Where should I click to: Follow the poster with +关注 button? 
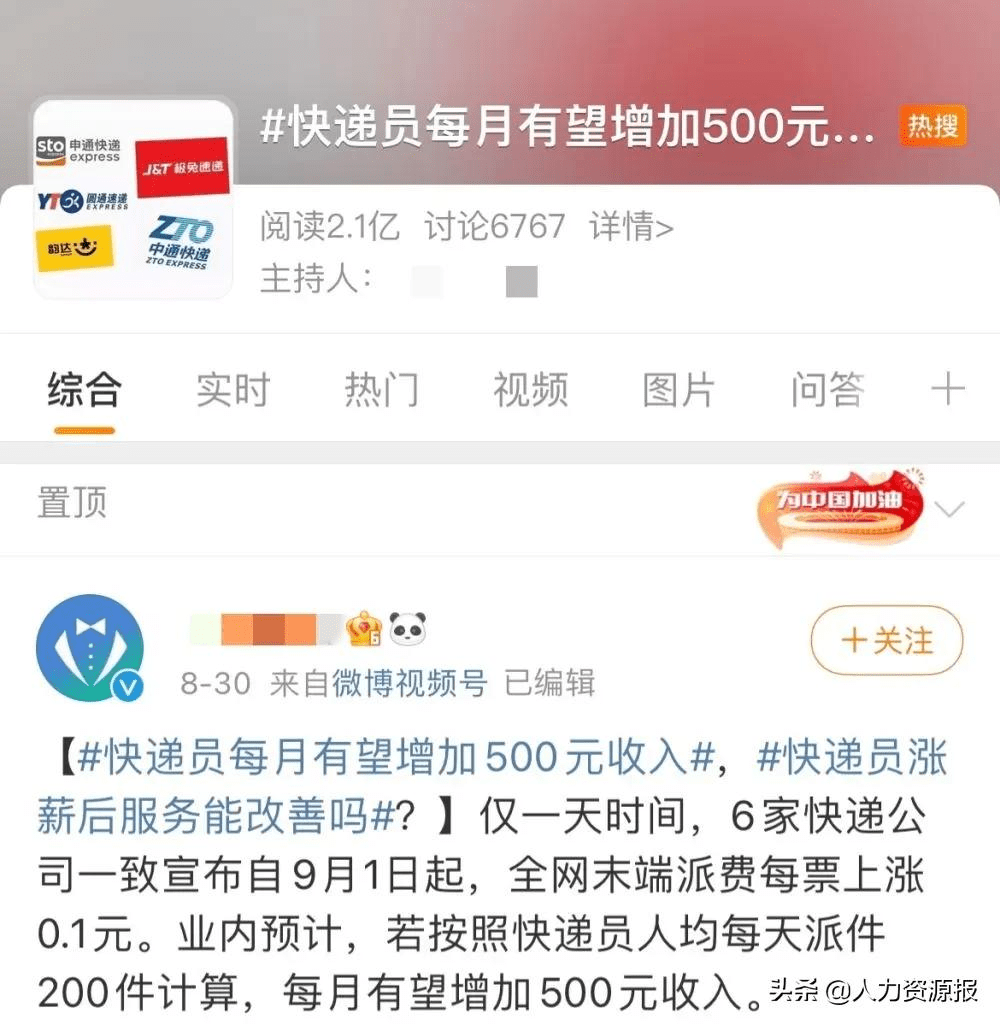tap(886, 641)
